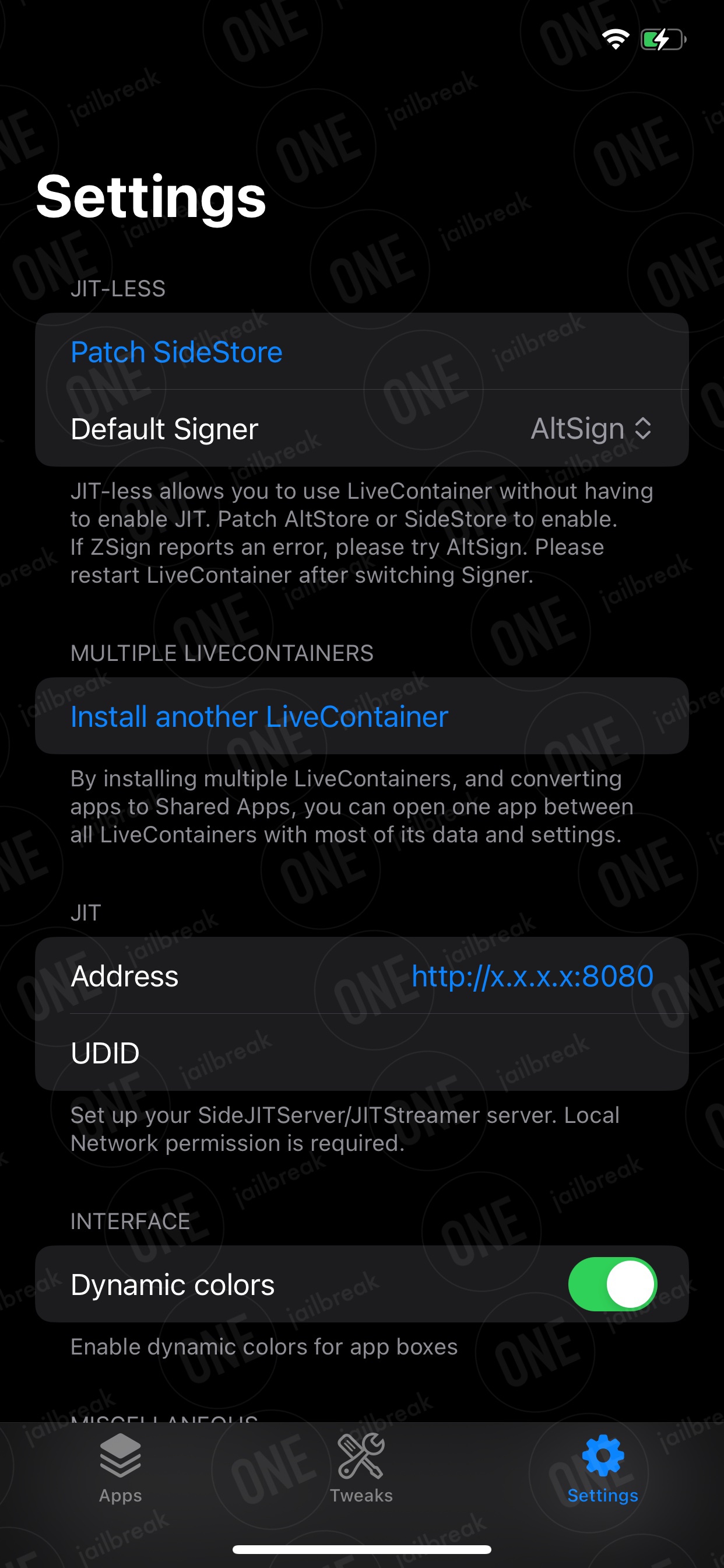724x1568 pixels.
Task: Switch to the Tweaks tab
Action: (361, 1467)
